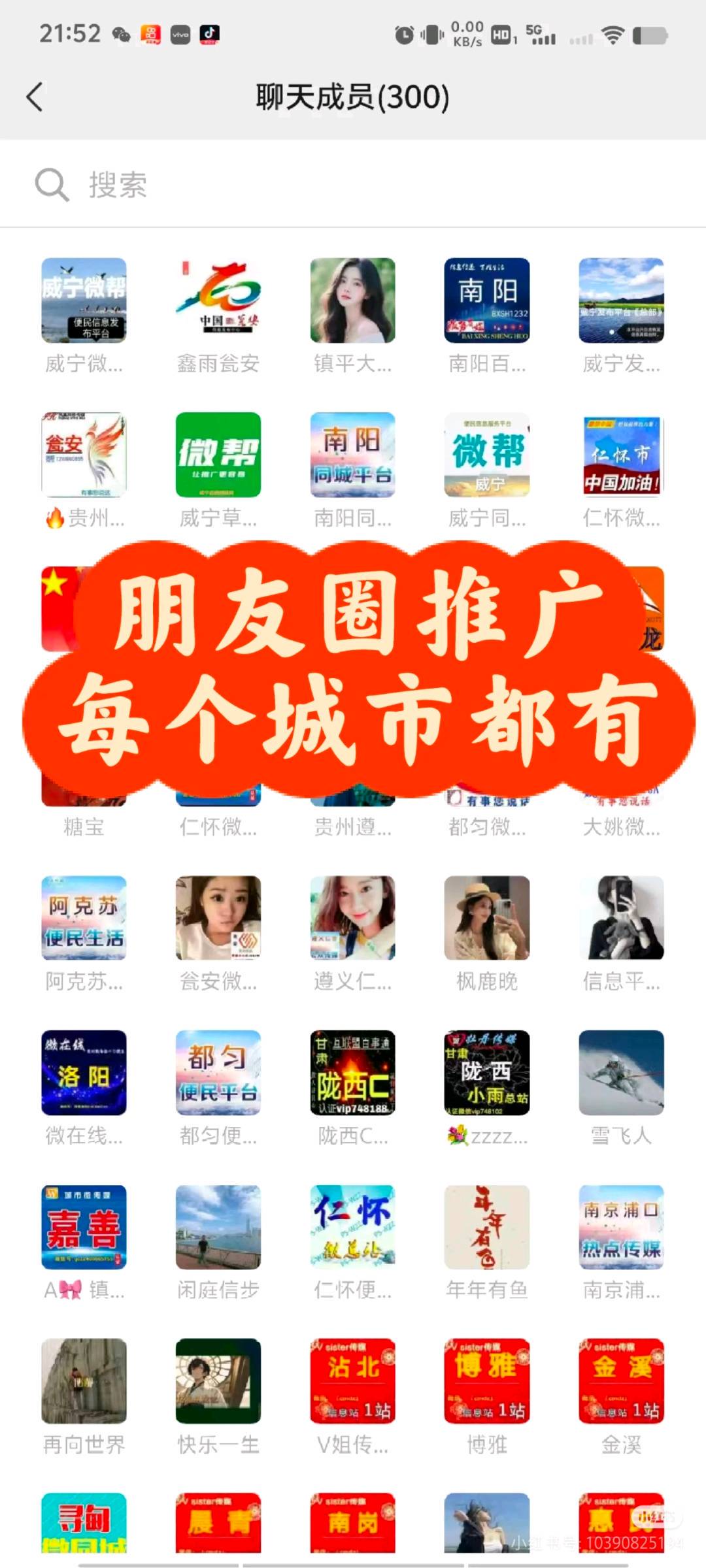Viewport: 706px width, 1568px height.
Task: Open member 镇平大... profile
Action: pyautogui.click(x=352, y=301)
